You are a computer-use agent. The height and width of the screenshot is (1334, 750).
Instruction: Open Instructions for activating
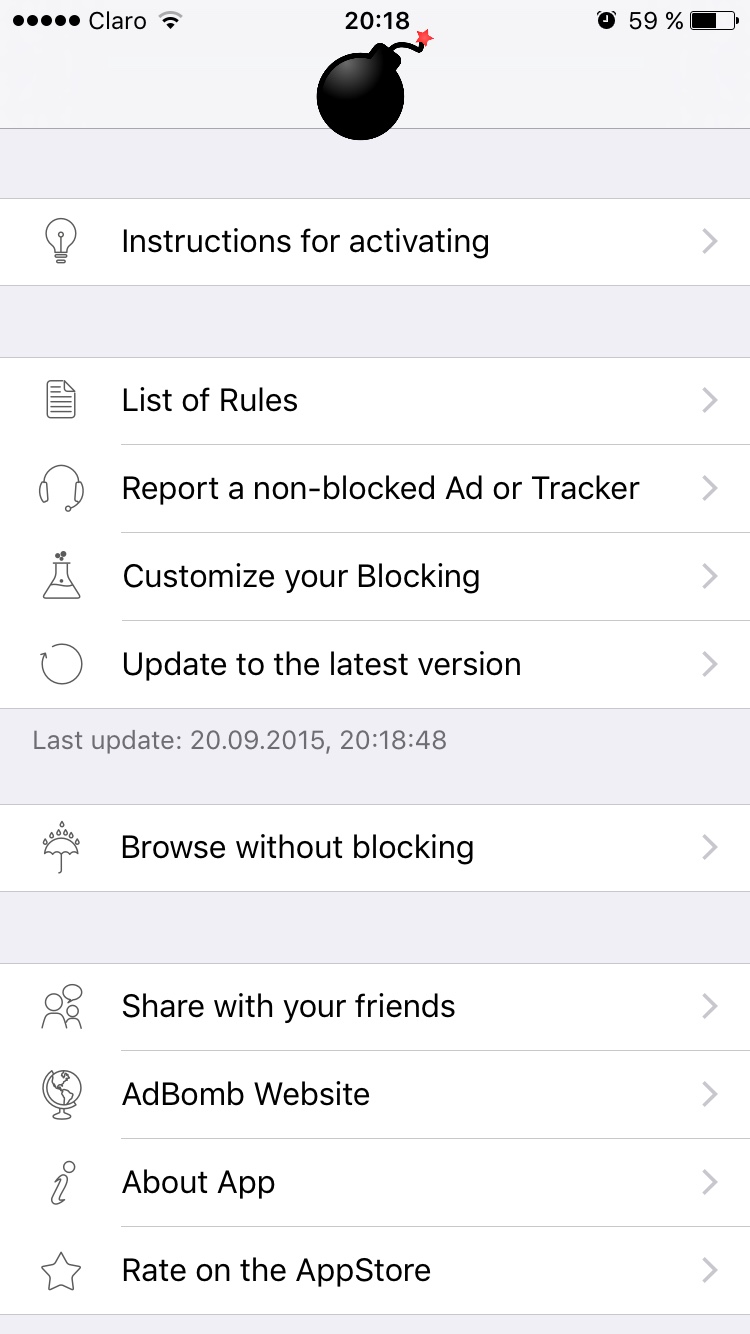coord(375,242)
